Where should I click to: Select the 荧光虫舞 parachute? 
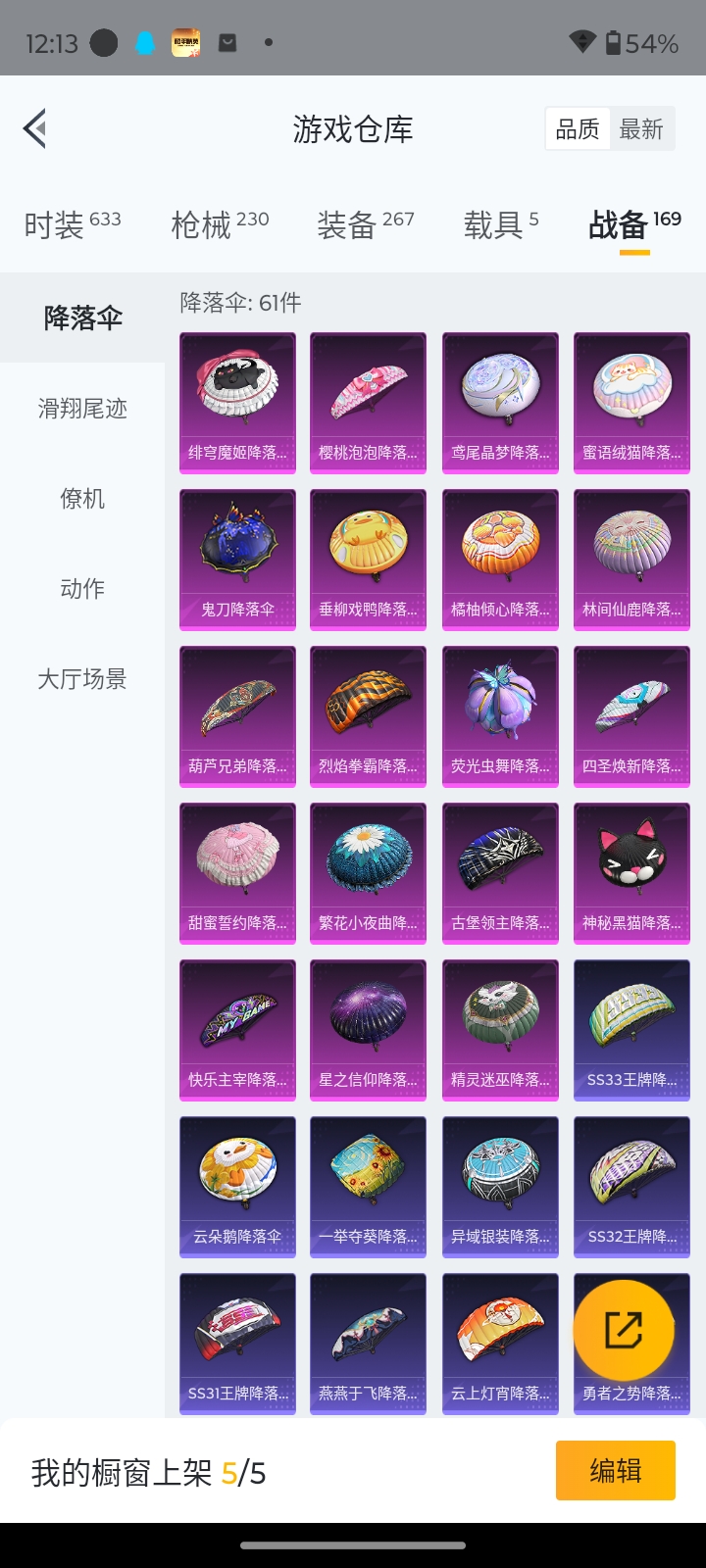[x=500, y=716]
